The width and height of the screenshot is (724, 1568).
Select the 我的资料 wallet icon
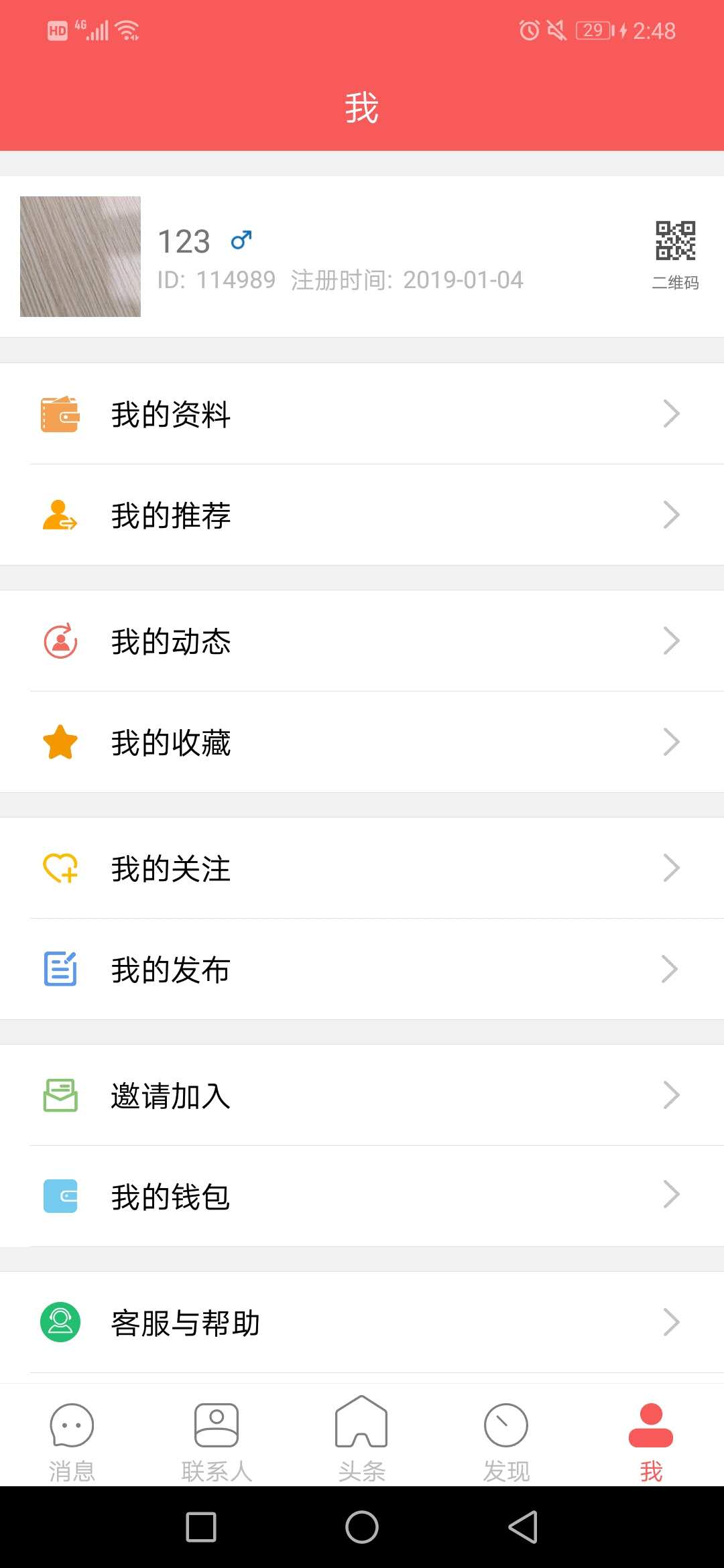click(60, 413)
